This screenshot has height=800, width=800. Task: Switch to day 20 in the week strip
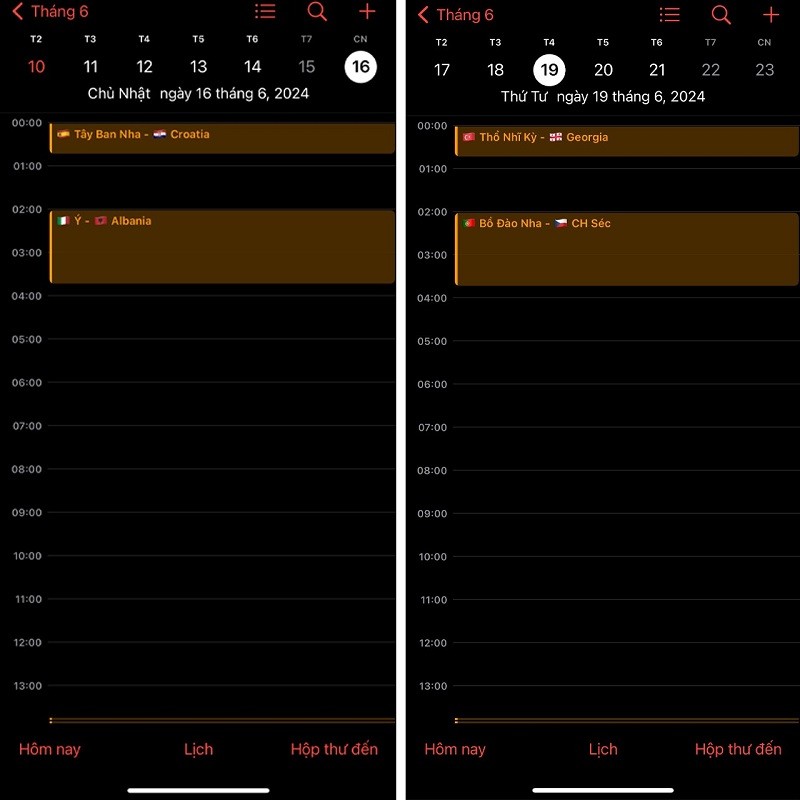click(x=603, y=70)
